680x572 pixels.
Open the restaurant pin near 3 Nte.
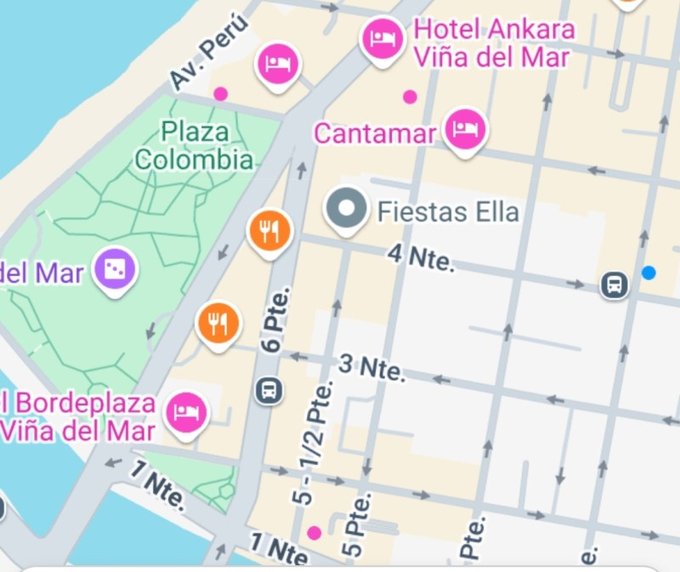[x=218, y=322]
